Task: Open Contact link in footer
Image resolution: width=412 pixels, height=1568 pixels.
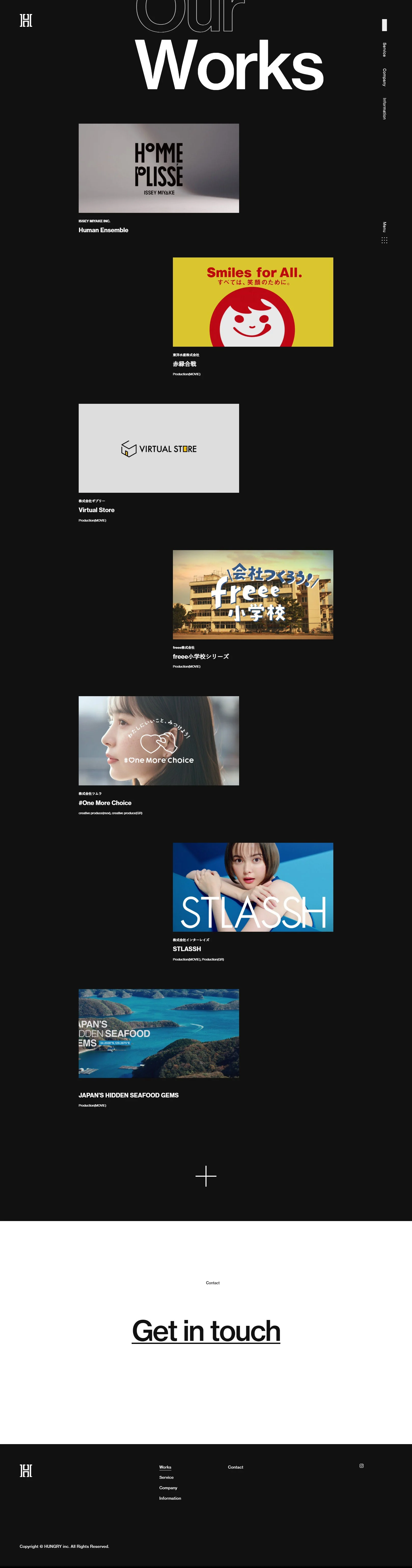Action: 235,1467
